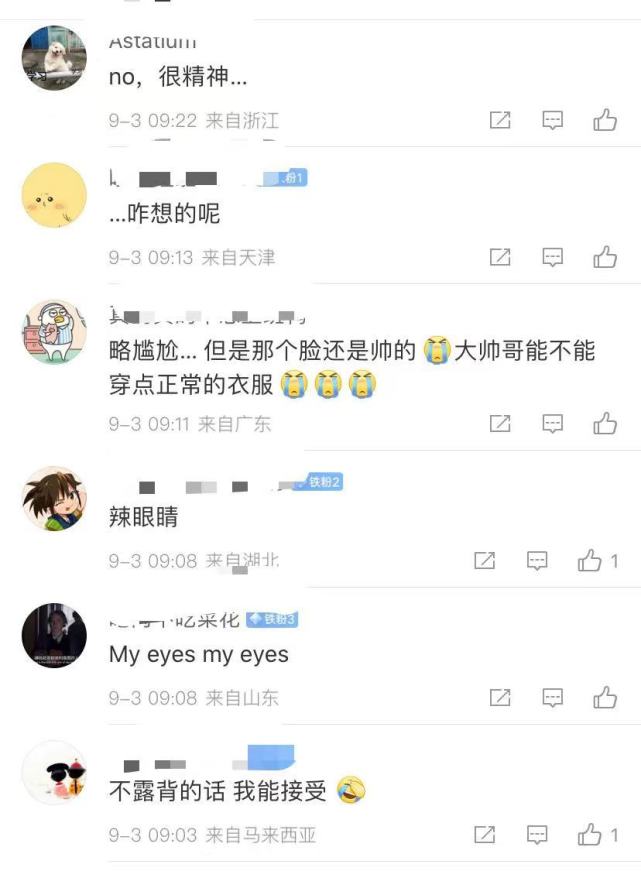Like the comment "no，很精神..."
Screen dimensions: 641x871
tap(605, 121)
